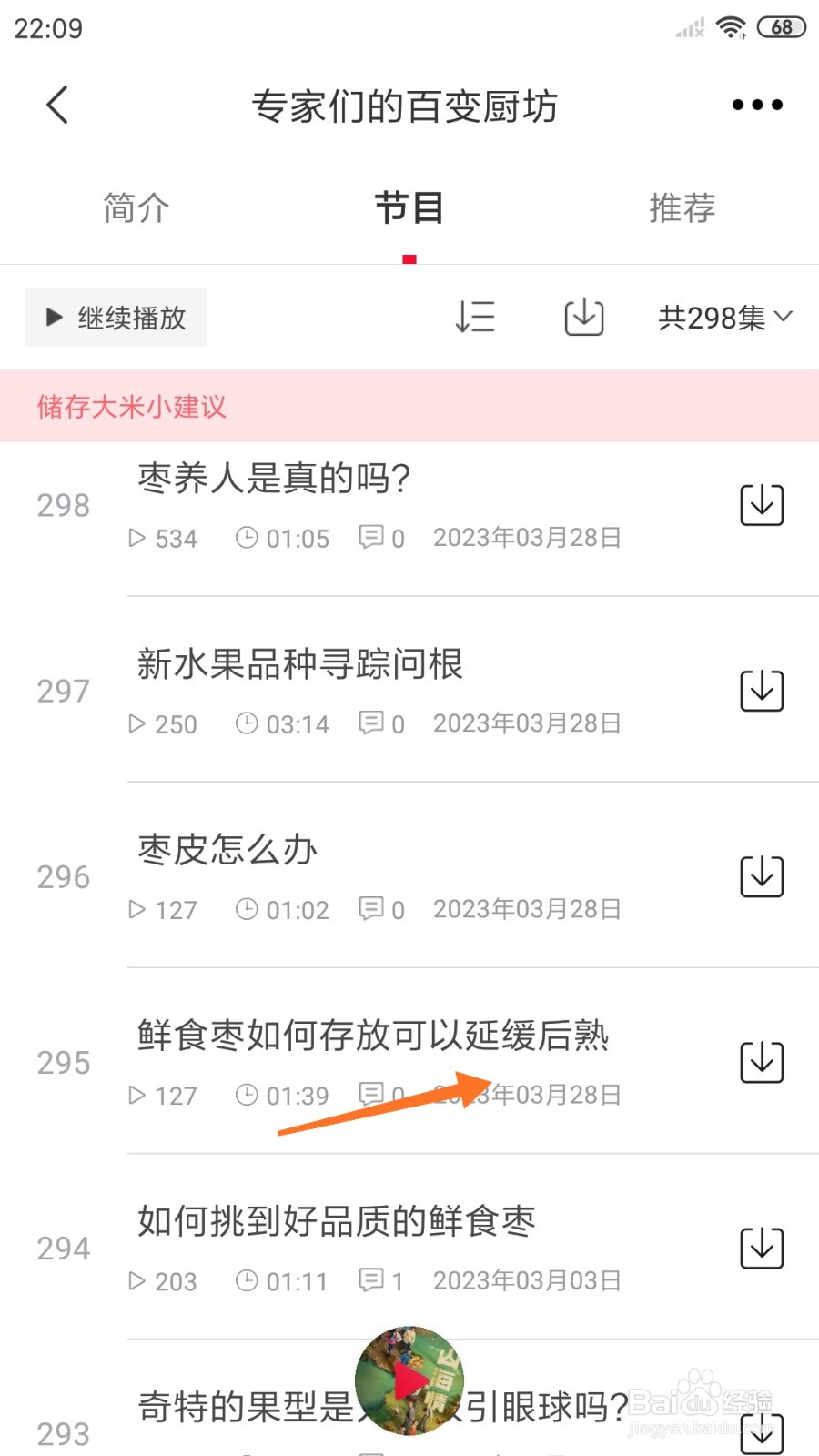This screenshot has width=819, height=1456.
Task: Tap the comment icon on episode 298
Action: pos(373,538)
